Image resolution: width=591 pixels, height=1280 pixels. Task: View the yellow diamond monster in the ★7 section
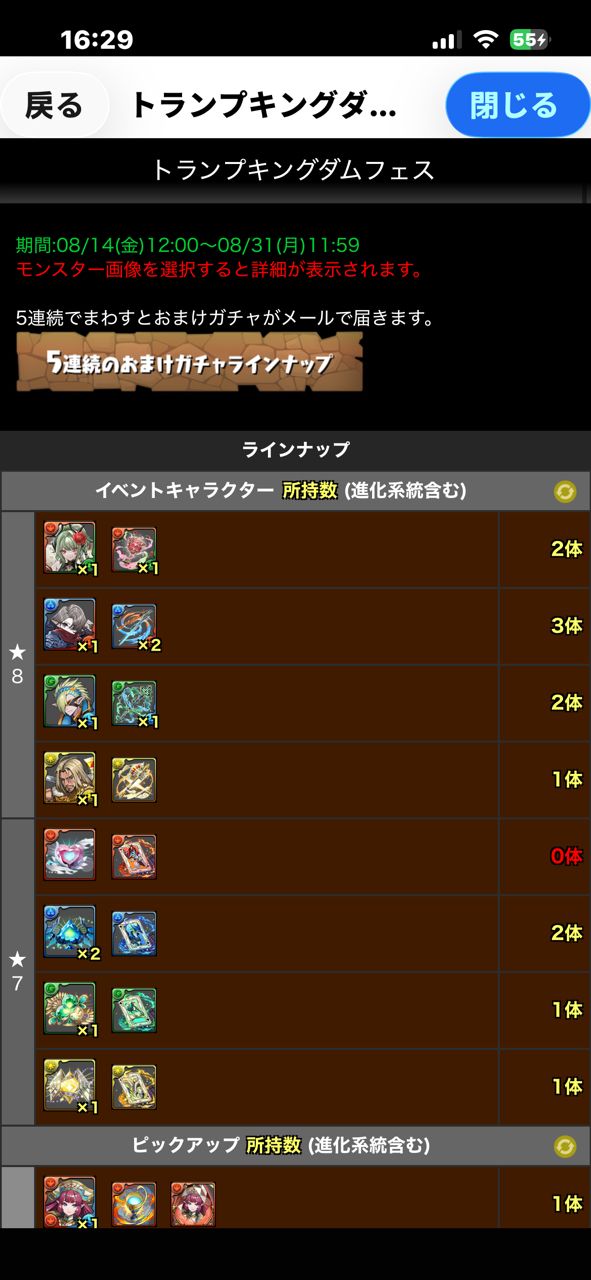[69, 1087]
